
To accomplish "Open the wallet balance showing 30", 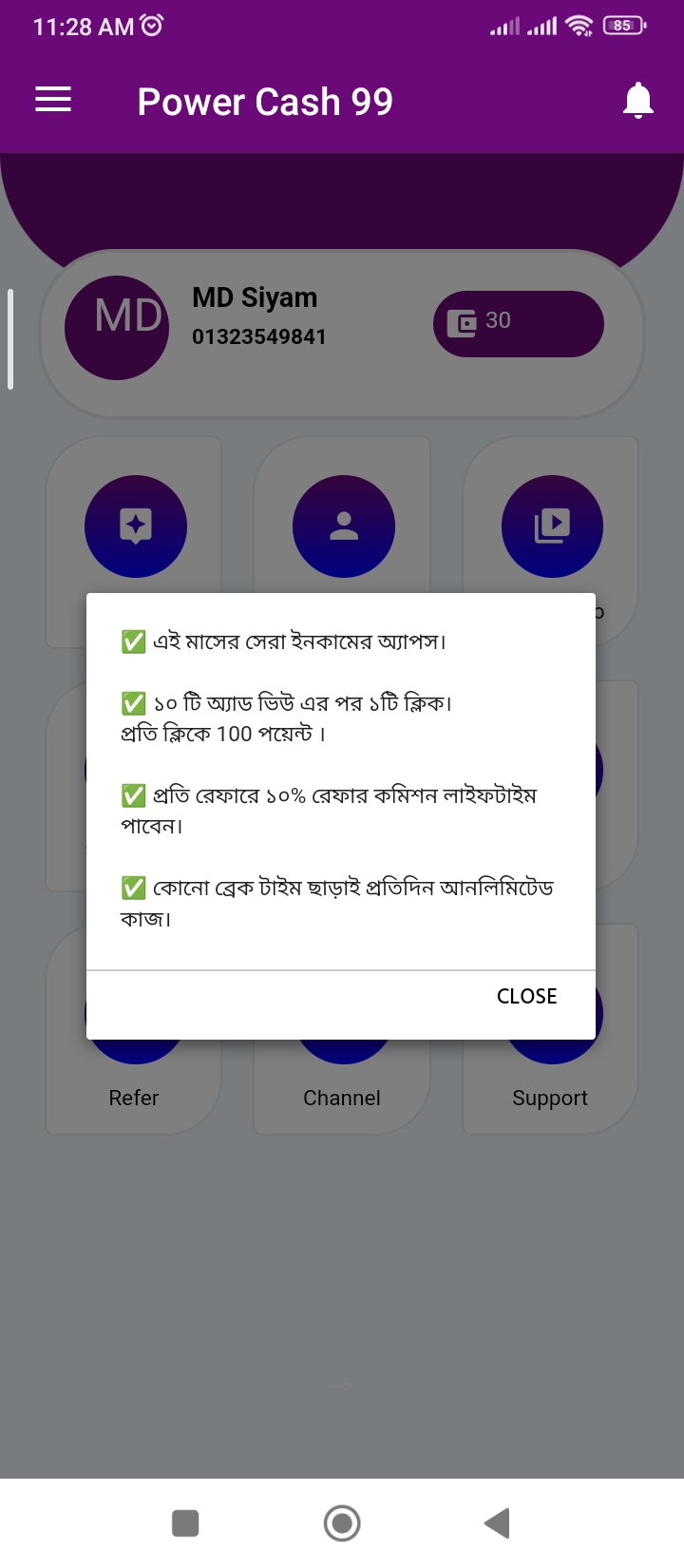I will [x=519, y=324].
